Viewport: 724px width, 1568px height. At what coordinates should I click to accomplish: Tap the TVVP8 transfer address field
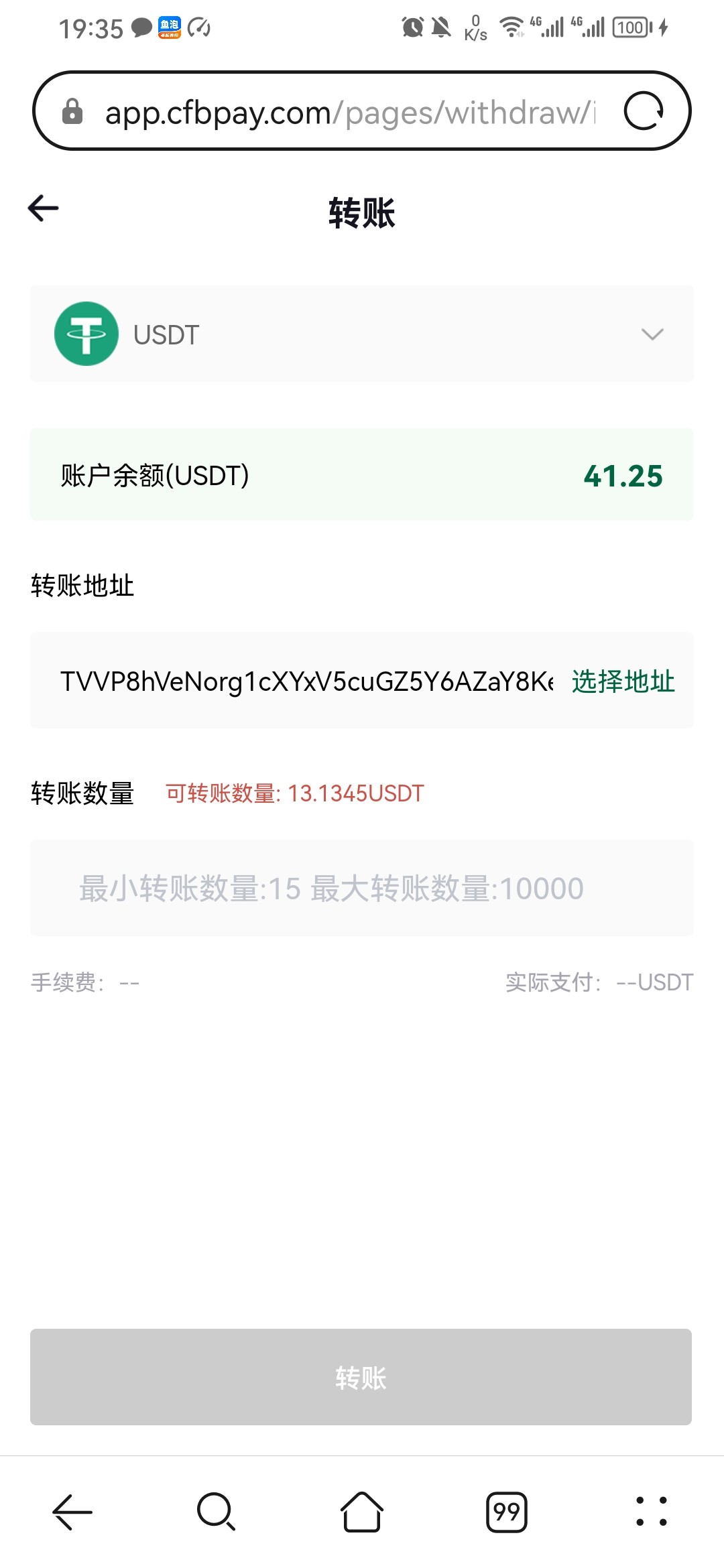point(308,683)
